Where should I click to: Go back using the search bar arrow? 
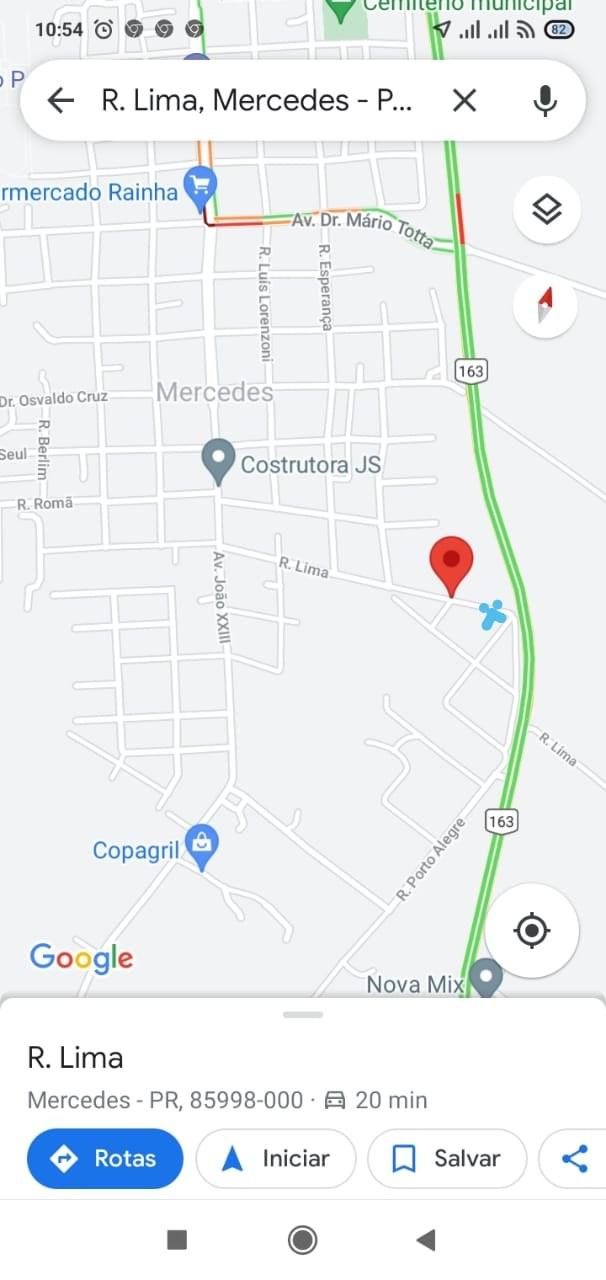pyautogui.click(x=61, y=100)
